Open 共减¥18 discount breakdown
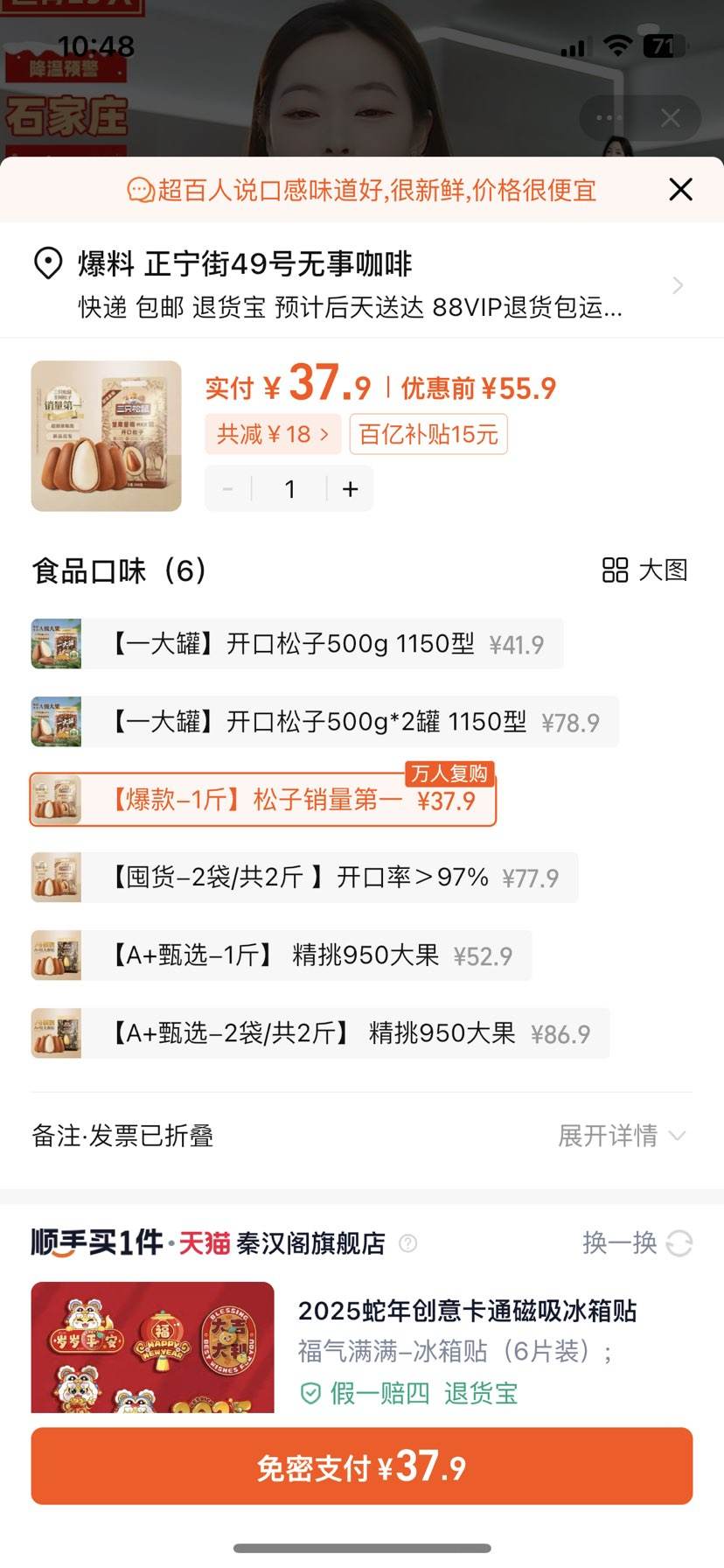This screenshot has width=724, height=1568. click(x=272, y=435)
